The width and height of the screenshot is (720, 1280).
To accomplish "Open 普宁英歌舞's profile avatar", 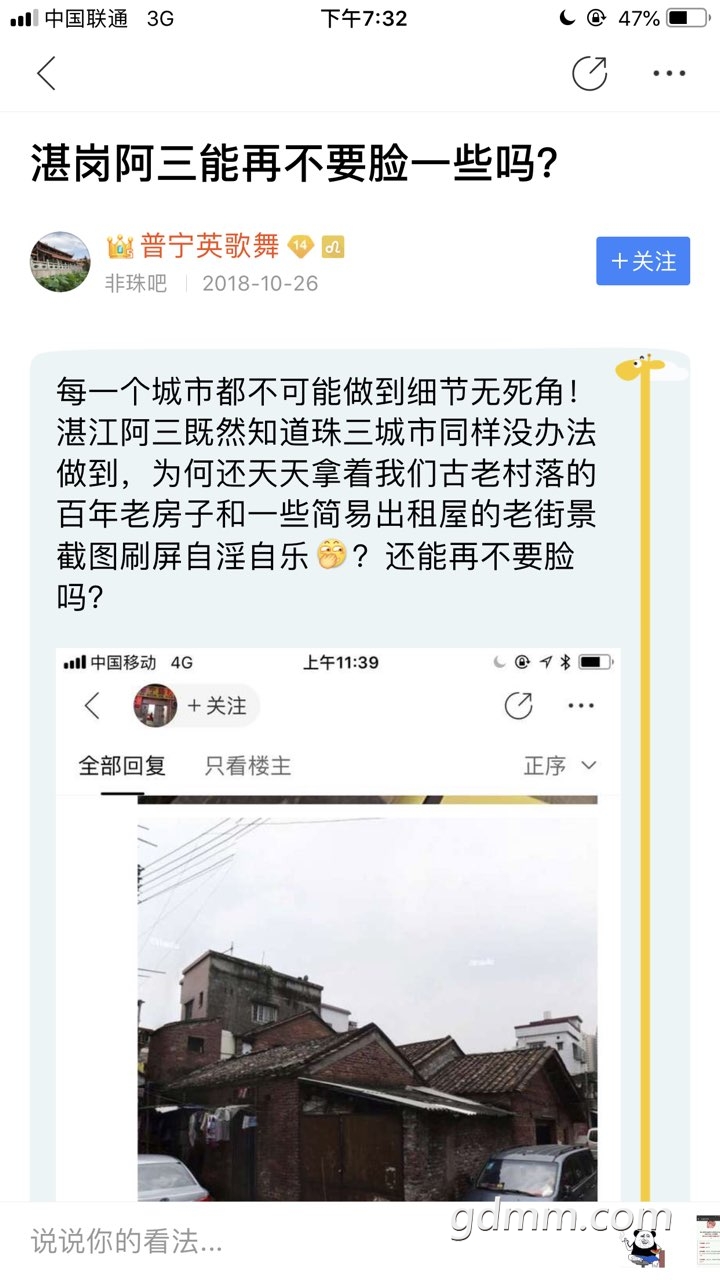I will 60,262.
